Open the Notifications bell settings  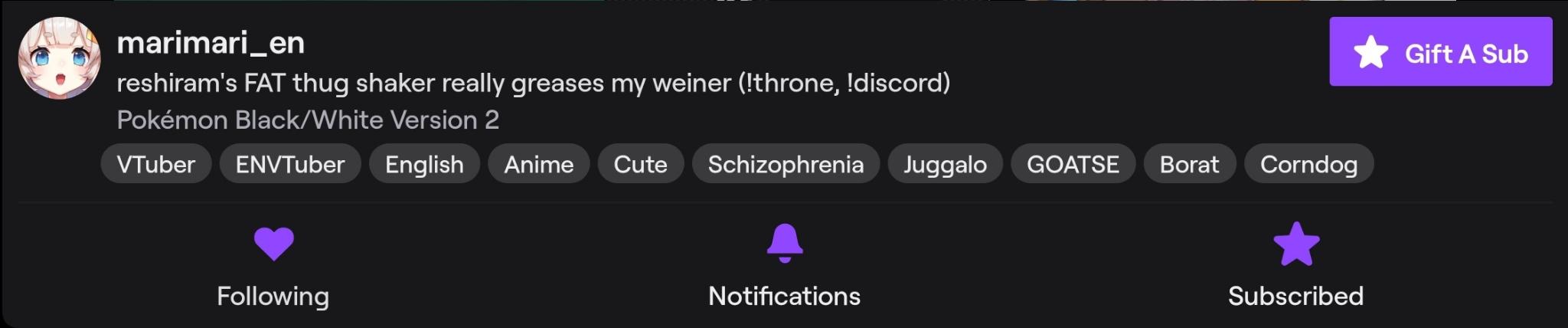784,245
